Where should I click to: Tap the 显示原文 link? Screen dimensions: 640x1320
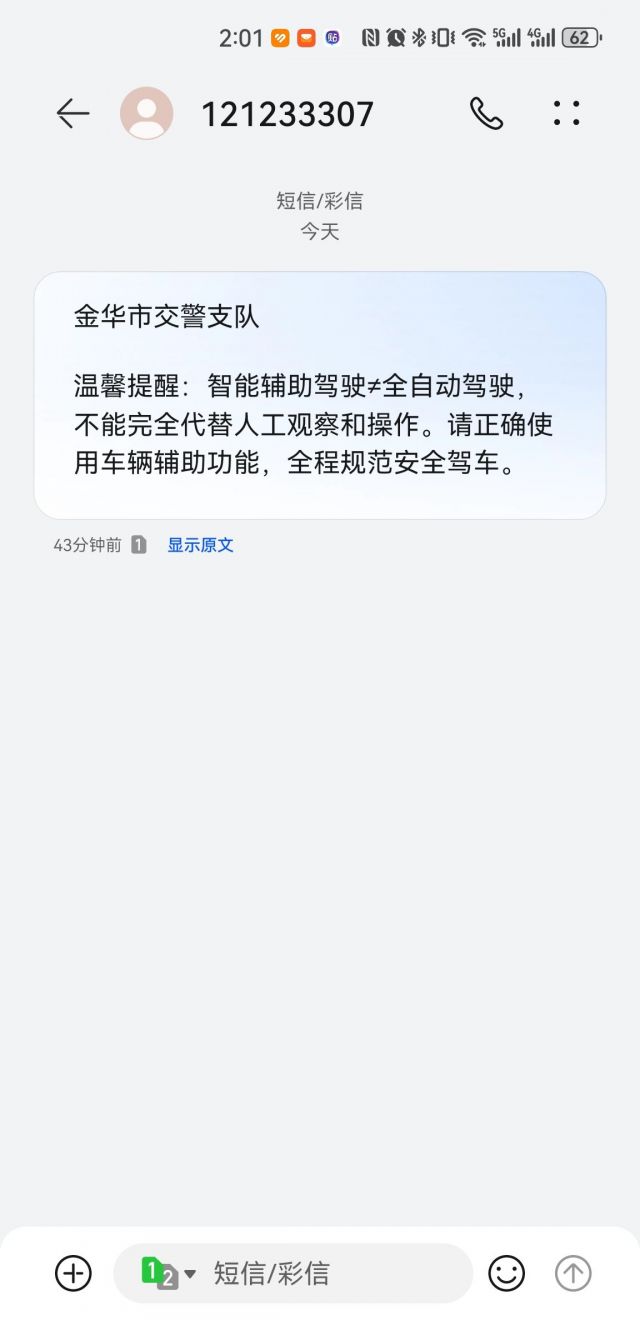pyautogui.click(x=200, y=545)
